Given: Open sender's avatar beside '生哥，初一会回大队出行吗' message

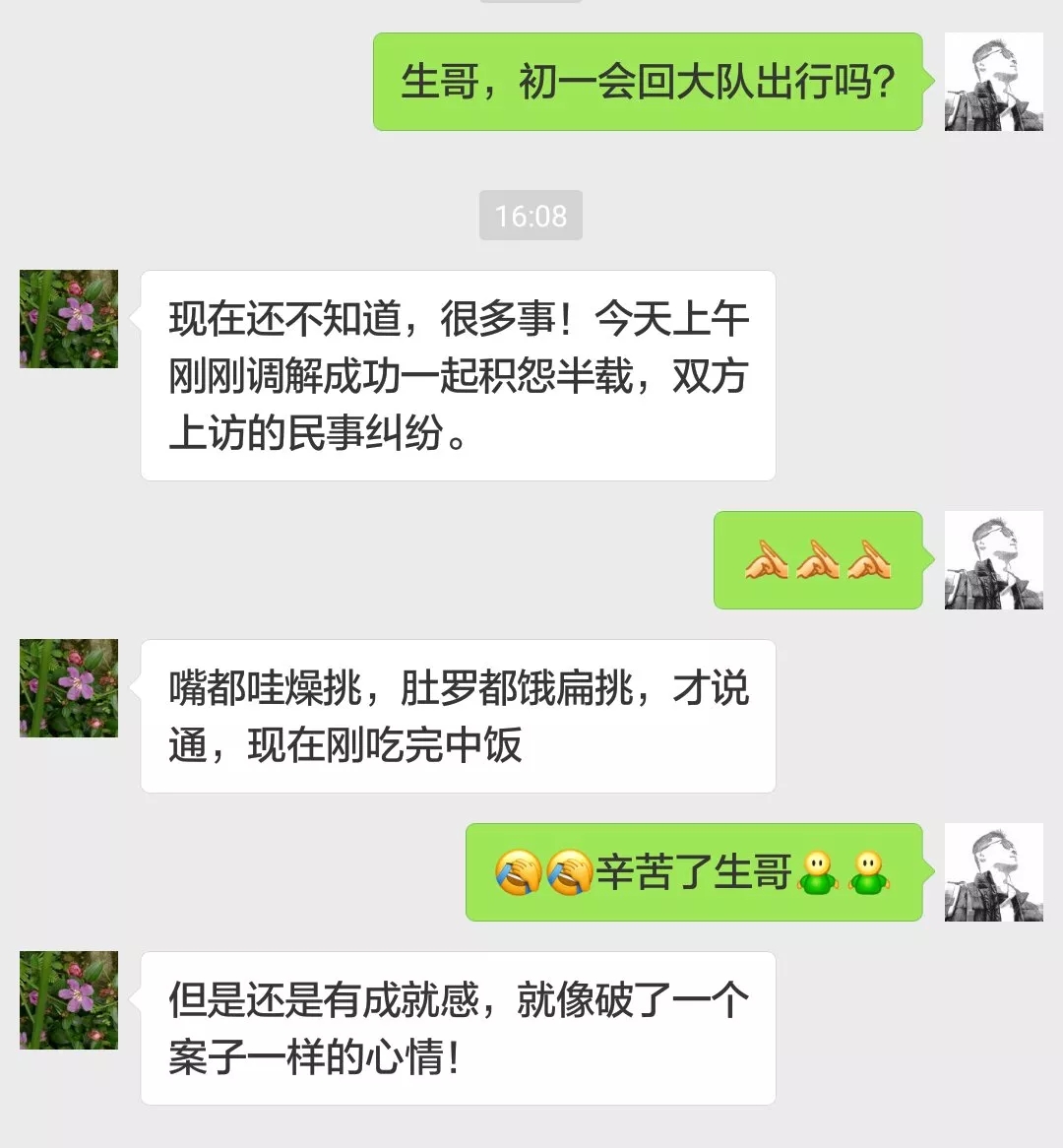Looking at the screenshot, I should (x=993, y=82).
